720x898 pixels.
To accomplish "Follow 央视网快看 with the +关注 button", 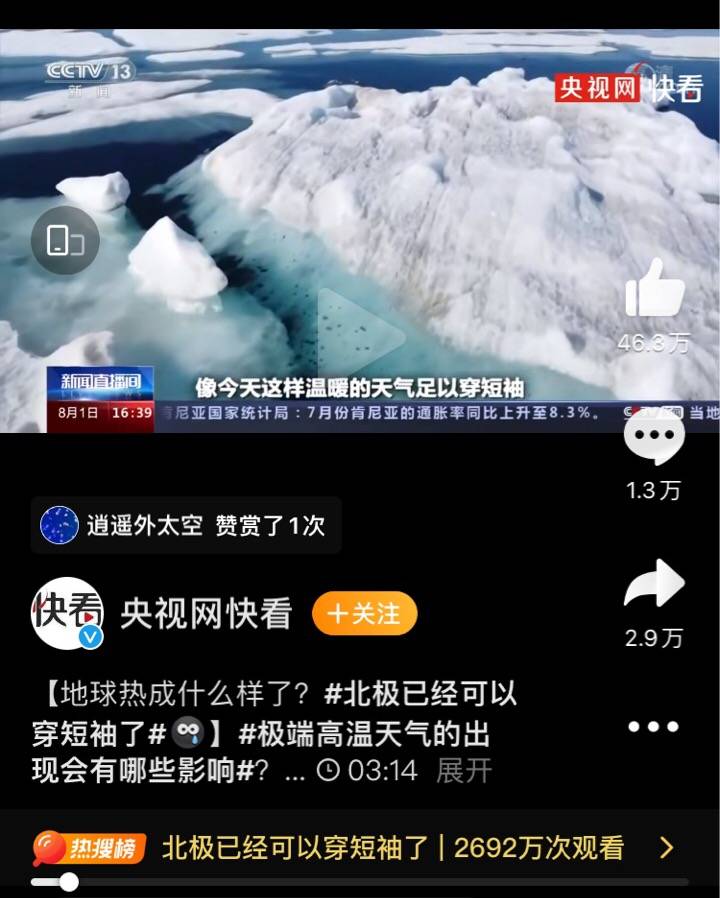I will point(364,613).
